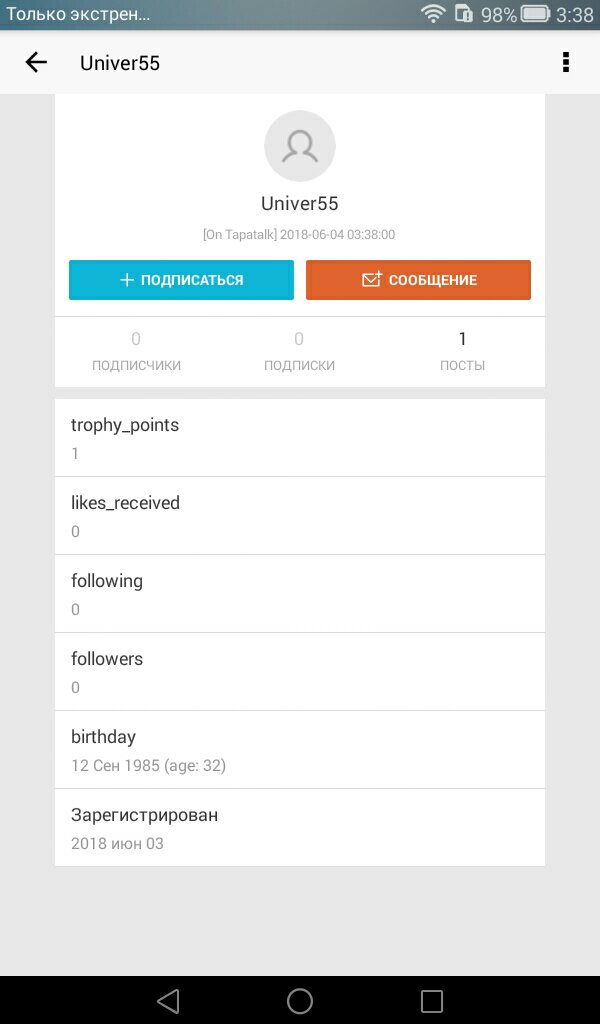600x1024 pixels.
Task: View the user's Посты
Action: [462, 351]
